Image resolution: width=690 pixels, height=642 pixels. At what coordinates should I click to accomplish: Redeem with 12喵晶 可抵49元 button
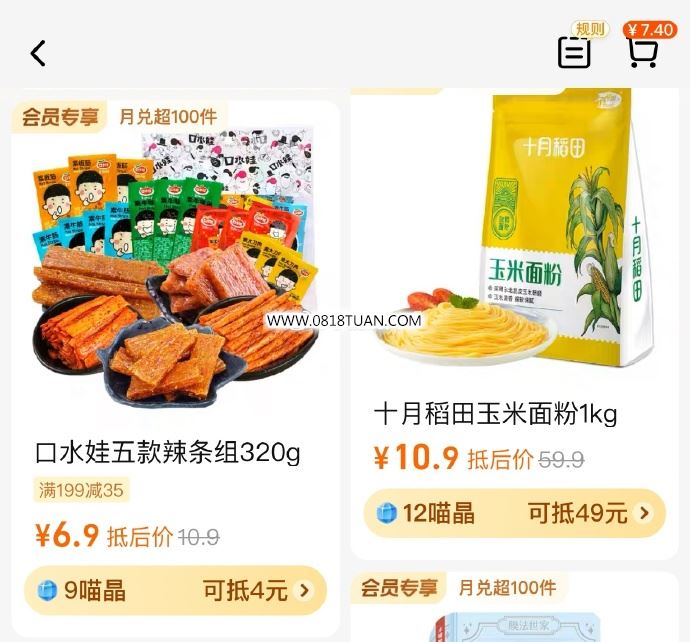[514, 513]
